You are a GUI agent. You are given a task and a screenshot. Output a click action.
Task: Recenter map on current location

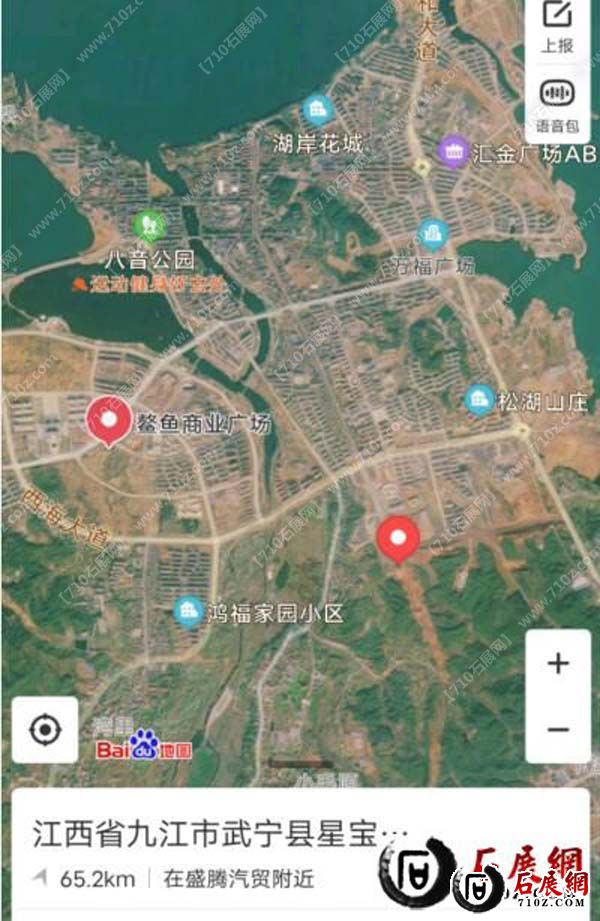[x=45, y=729]
